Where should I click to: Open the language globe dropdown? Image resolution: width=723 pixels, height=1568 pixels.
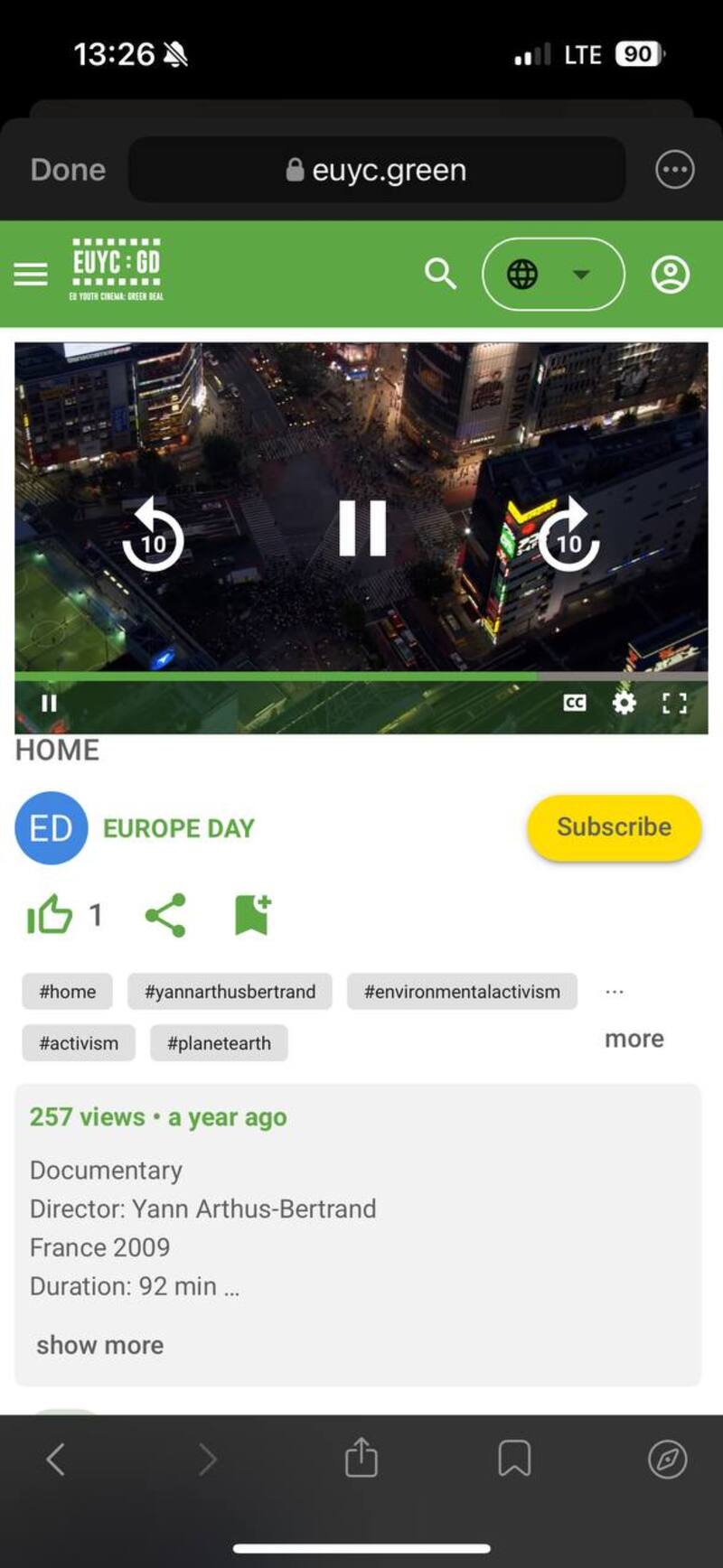553,274
